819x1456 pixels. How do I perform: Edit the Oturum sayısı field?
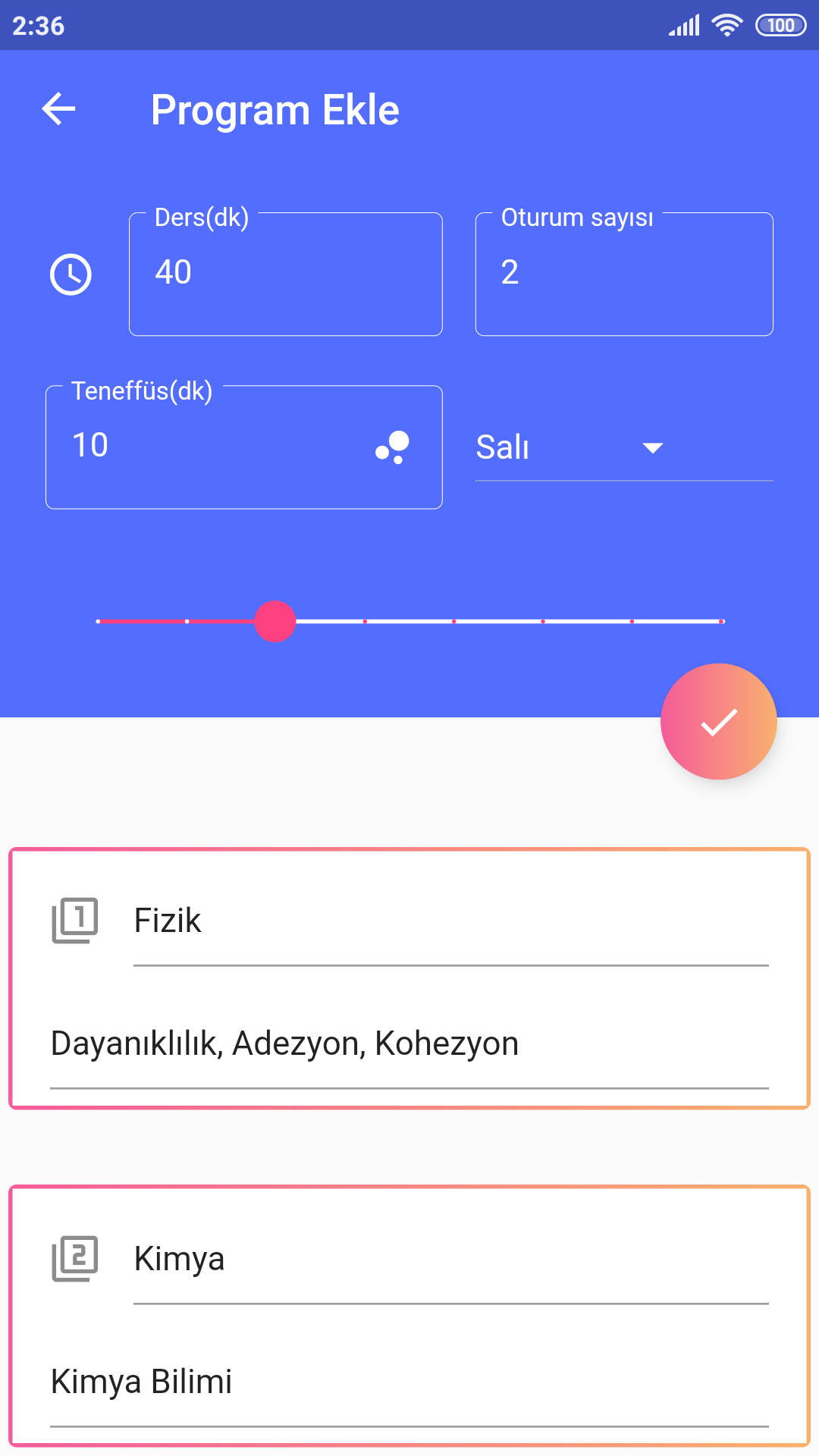[x=623, y=274]
